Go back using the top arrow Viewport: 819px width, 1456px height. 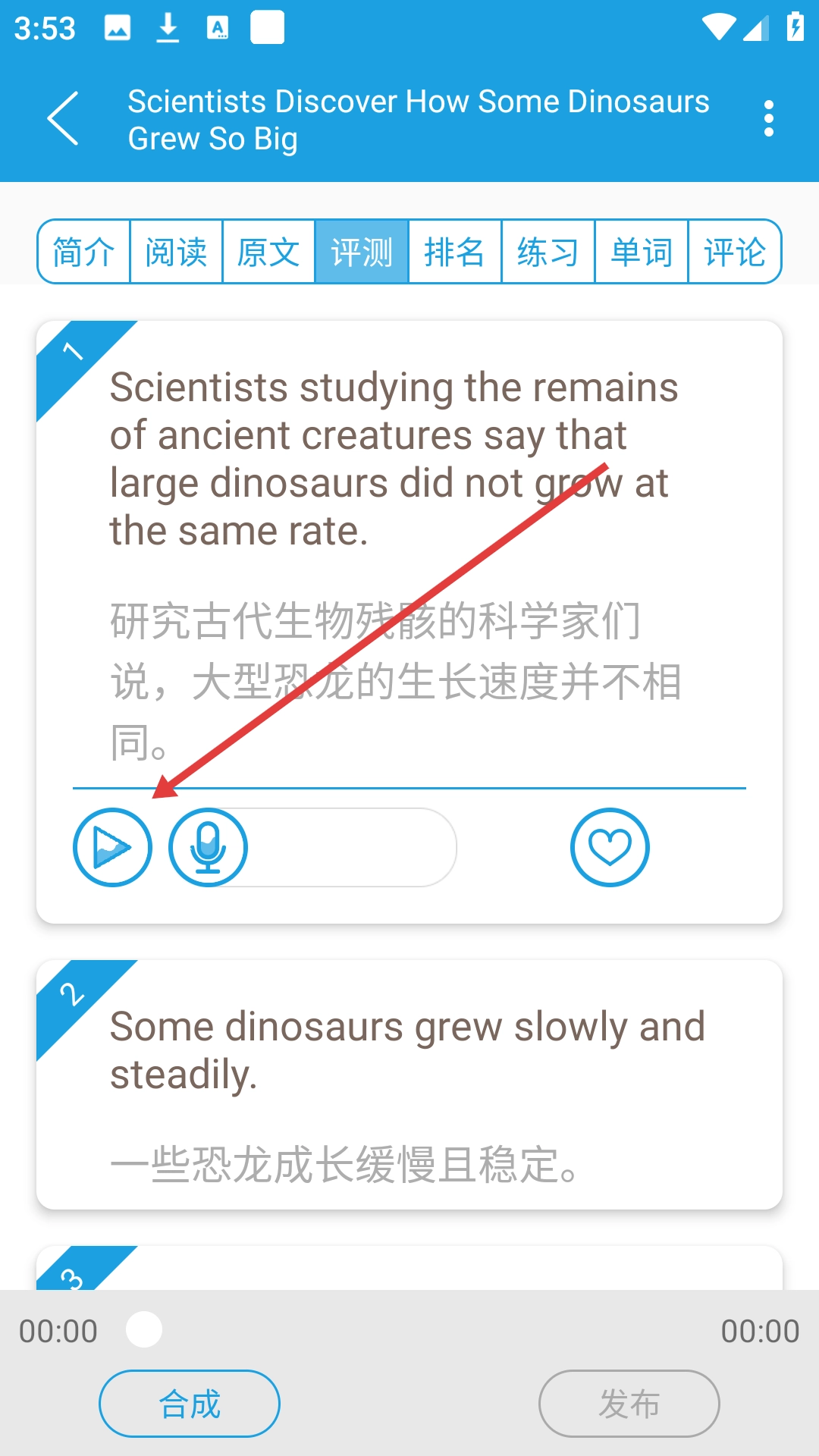(63, 119)
